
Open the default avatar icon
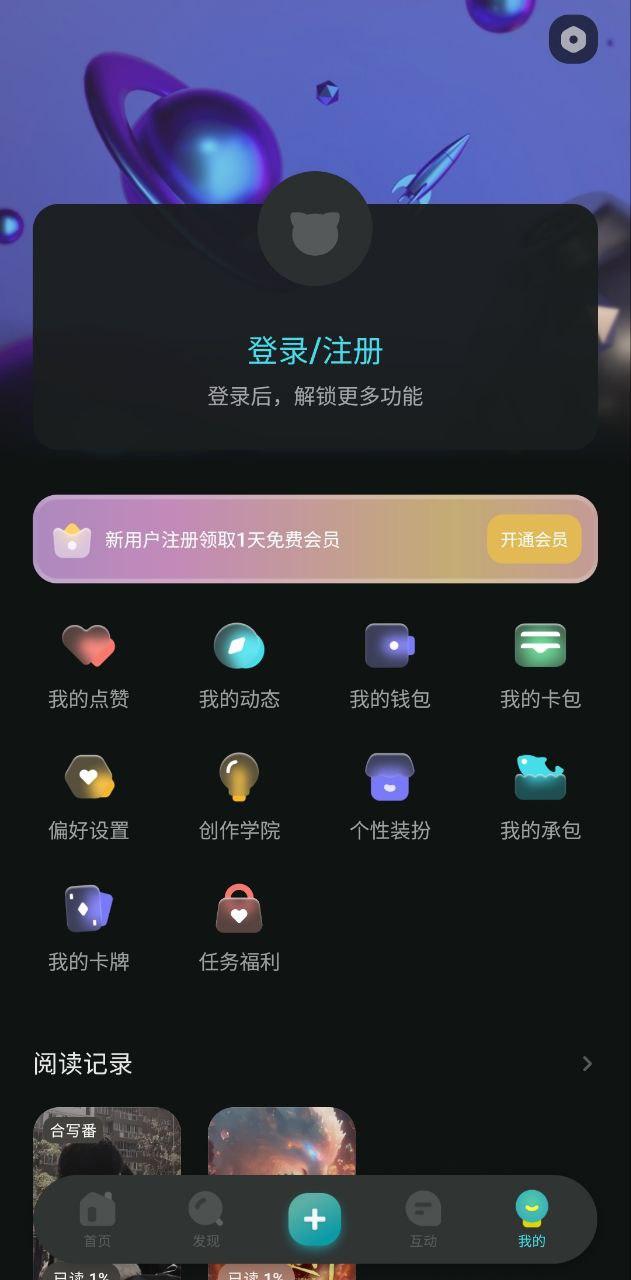(x=315, y=229)
